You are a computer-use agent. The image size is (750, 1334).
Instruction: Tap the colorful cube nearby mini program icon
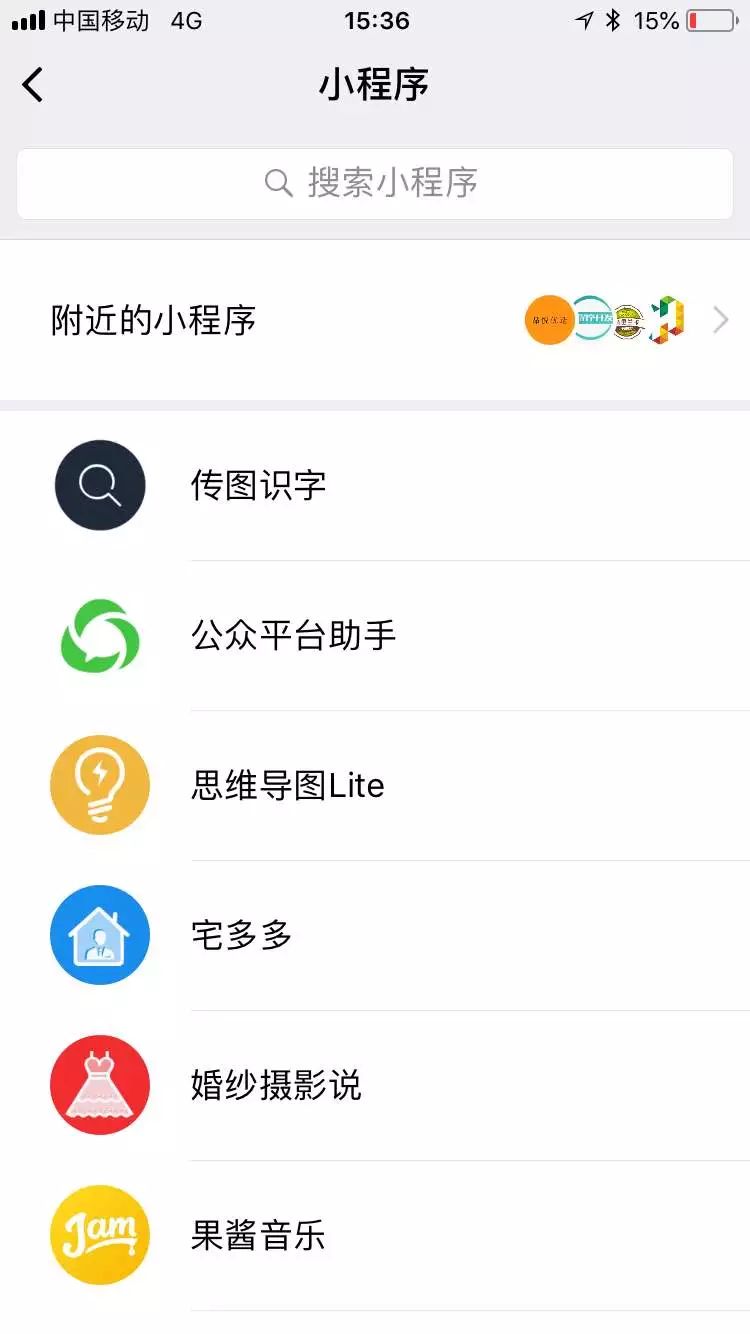pos(667,319)
